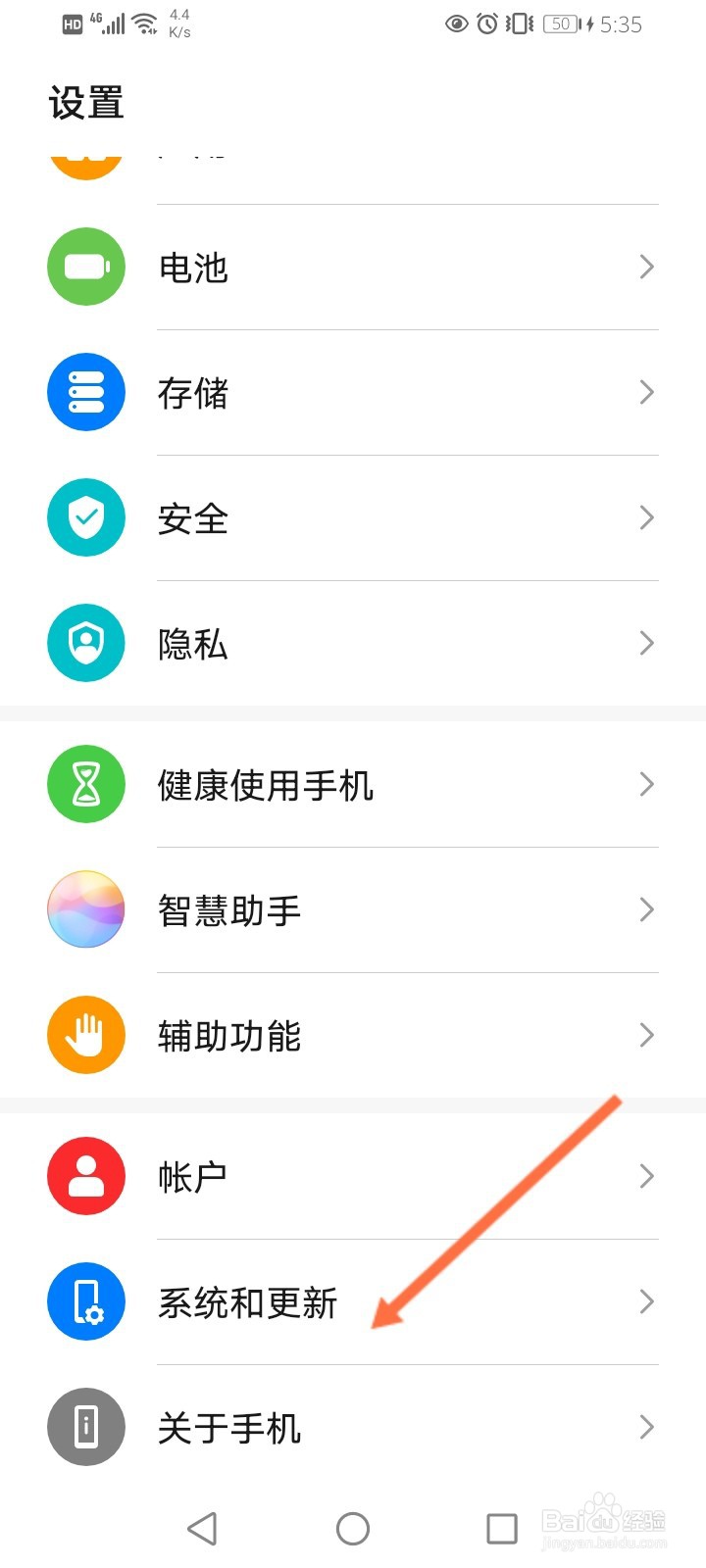
Task: Tap the colorful Smart Assistant (智慧助手) icon
Action: coord(85,909)
